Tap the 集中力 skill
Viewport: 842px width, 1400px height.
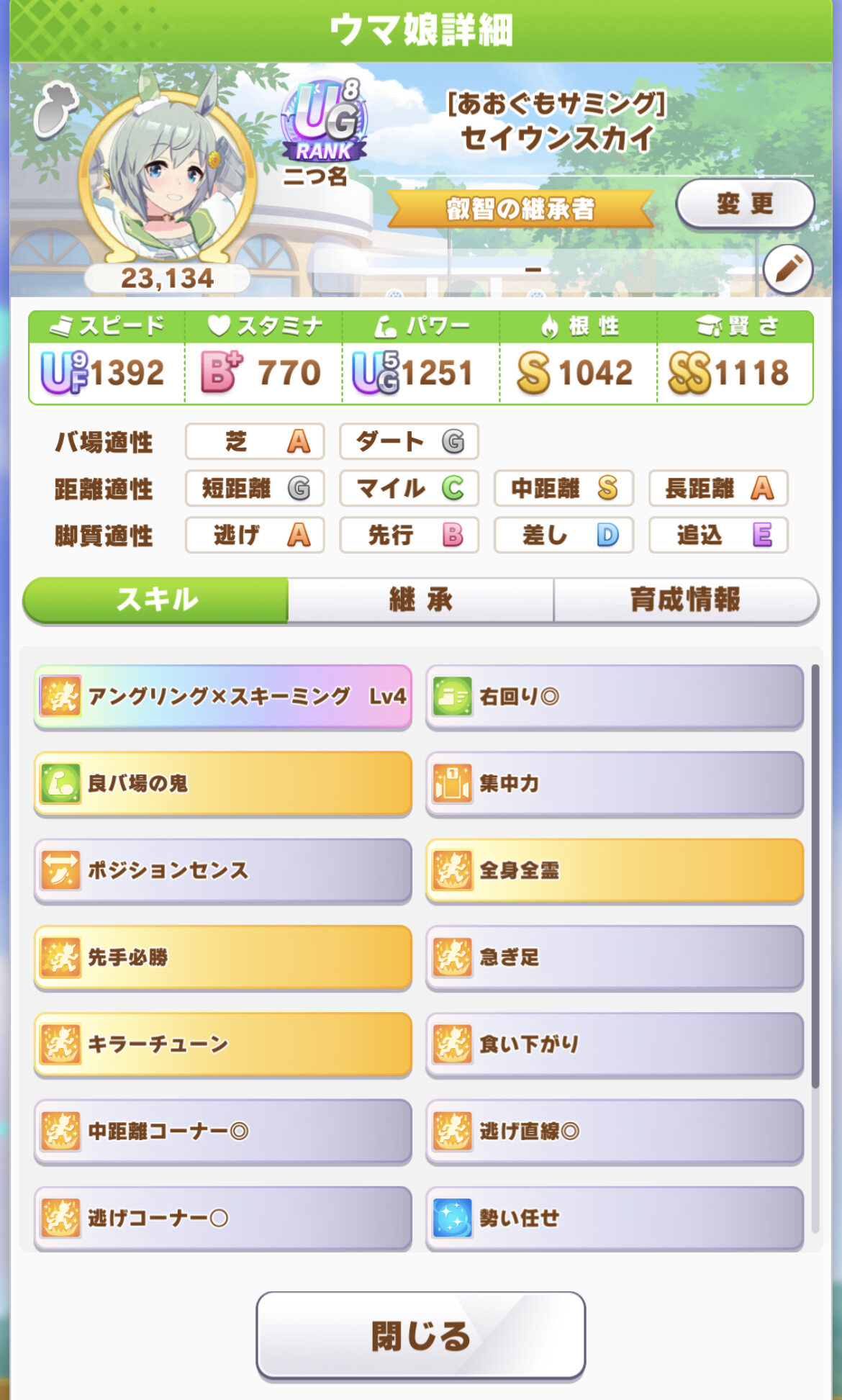[x=615, y=783]
